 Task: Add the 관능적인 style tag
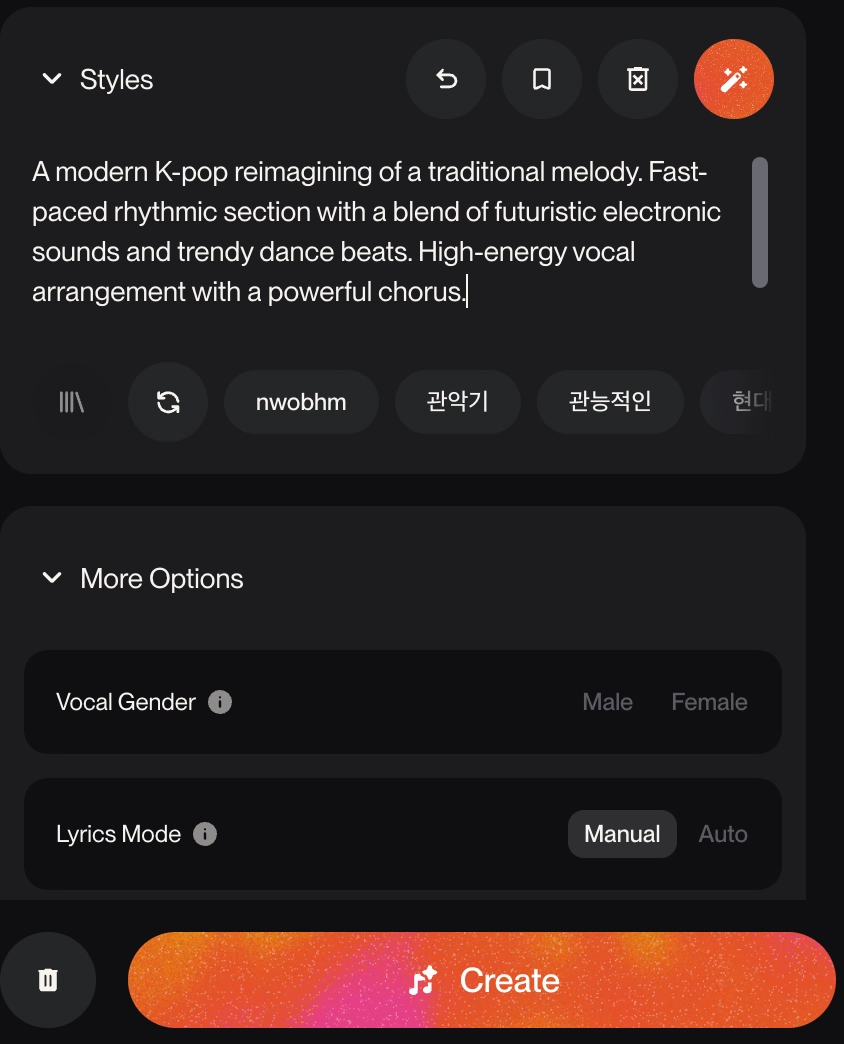pyautogui.click(x=610, y=402)
